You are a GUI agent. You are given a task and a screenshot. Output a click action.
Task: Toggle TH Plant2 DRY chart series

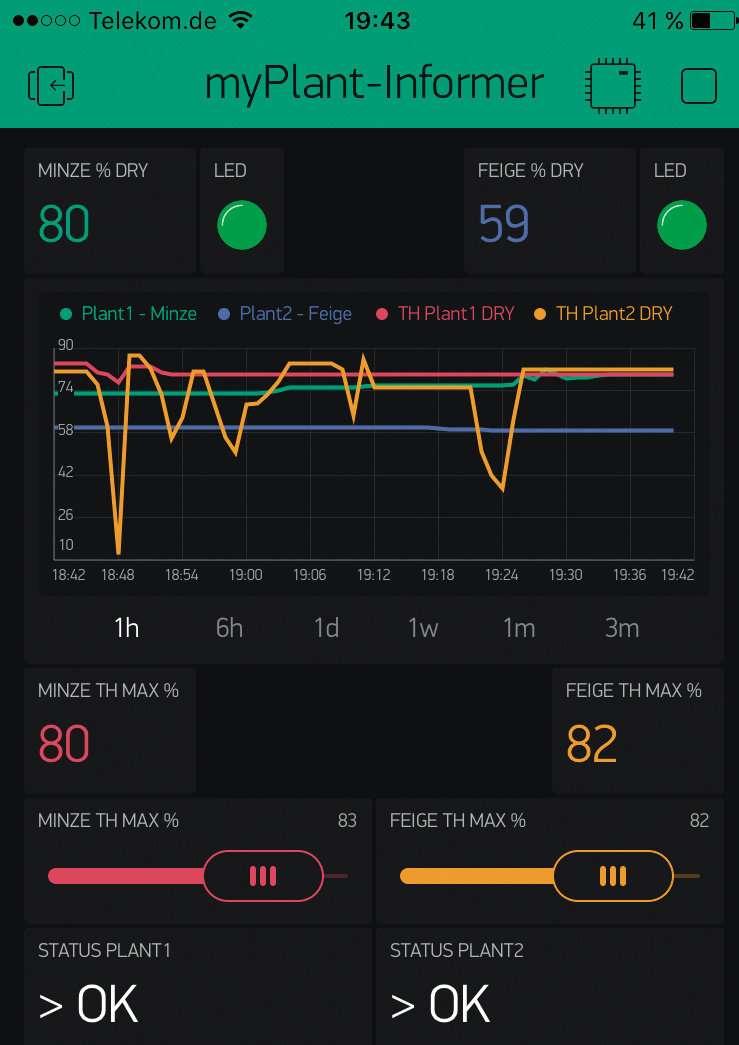pyautogui.click(x=603, y=314)
